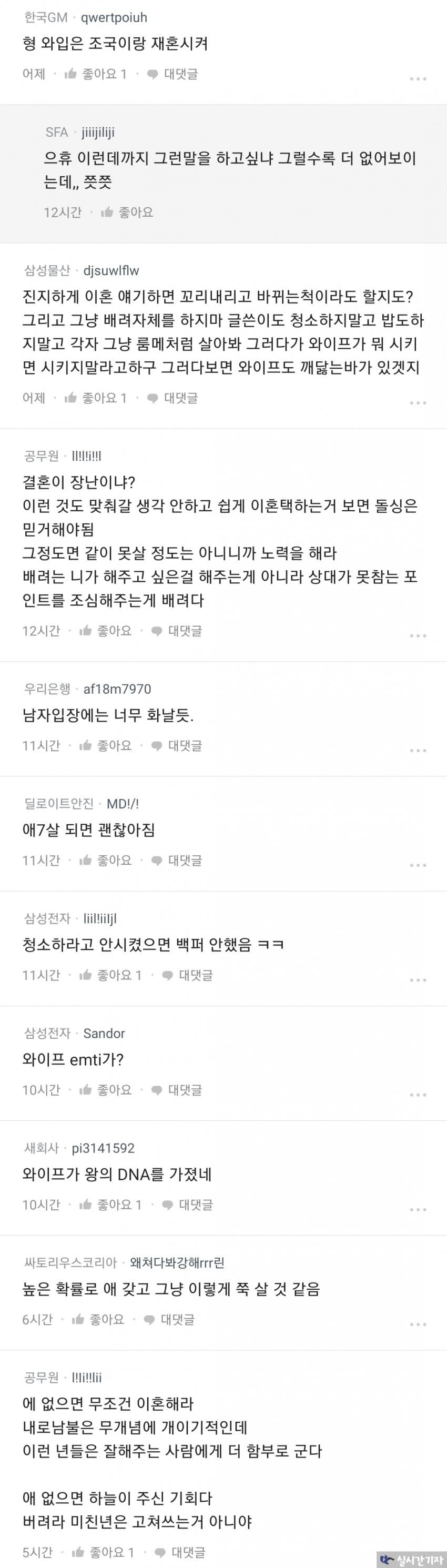Image resolution: width=447 pixels, height=1568 pixels.
Task: Like the reply by jiiijiliji
Action: [127, 213]
